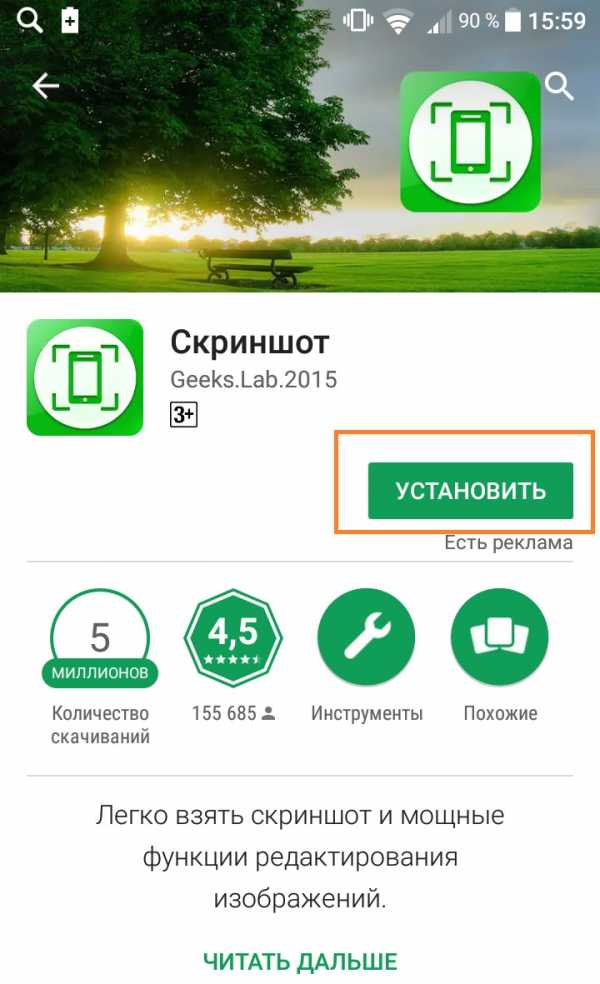This screenshot has width=600, height=984.
Task: Go back using the top arrow
Action: click(x=46, y=87)
